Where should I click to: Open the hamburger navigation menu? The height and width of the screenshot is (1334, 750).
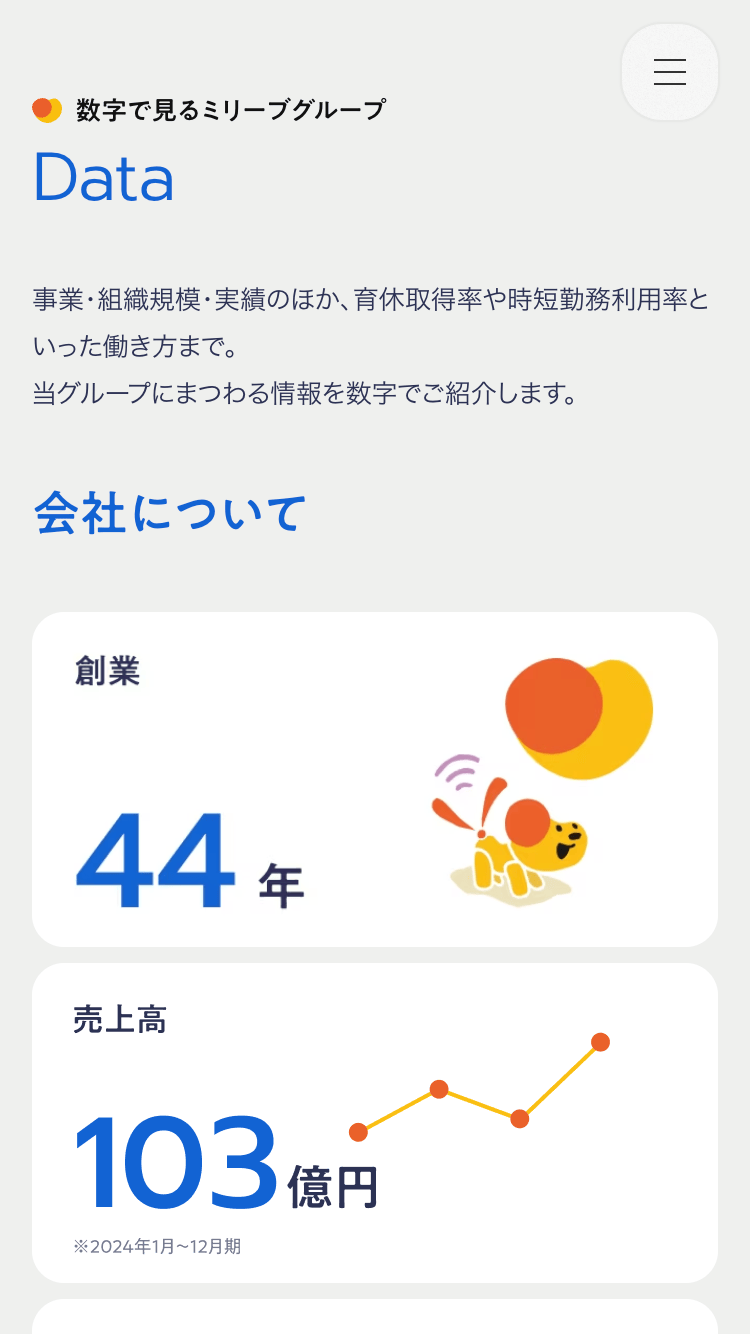point(669,71)
